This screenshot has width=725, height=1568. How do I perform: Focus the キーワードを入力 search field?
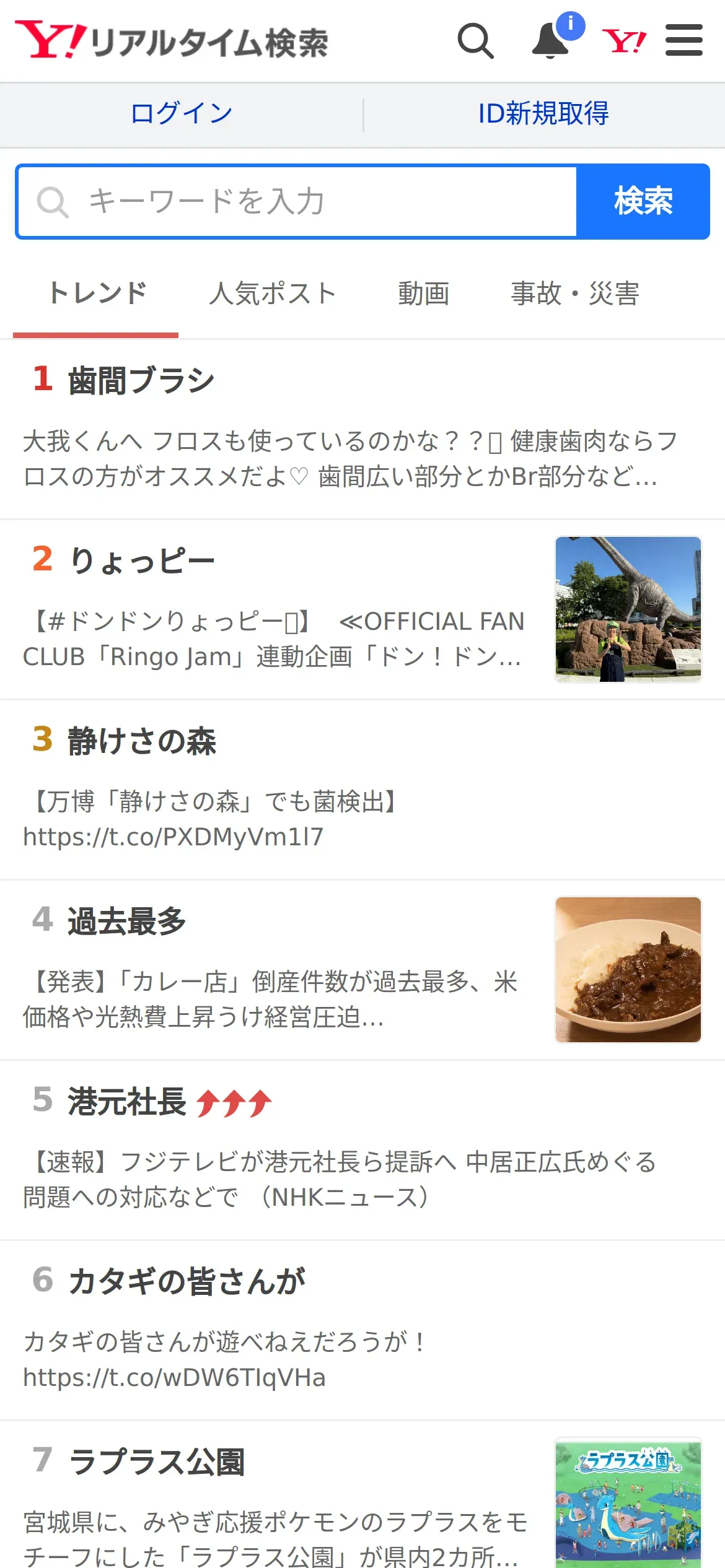pyautogui.click(x=297, y=202)
